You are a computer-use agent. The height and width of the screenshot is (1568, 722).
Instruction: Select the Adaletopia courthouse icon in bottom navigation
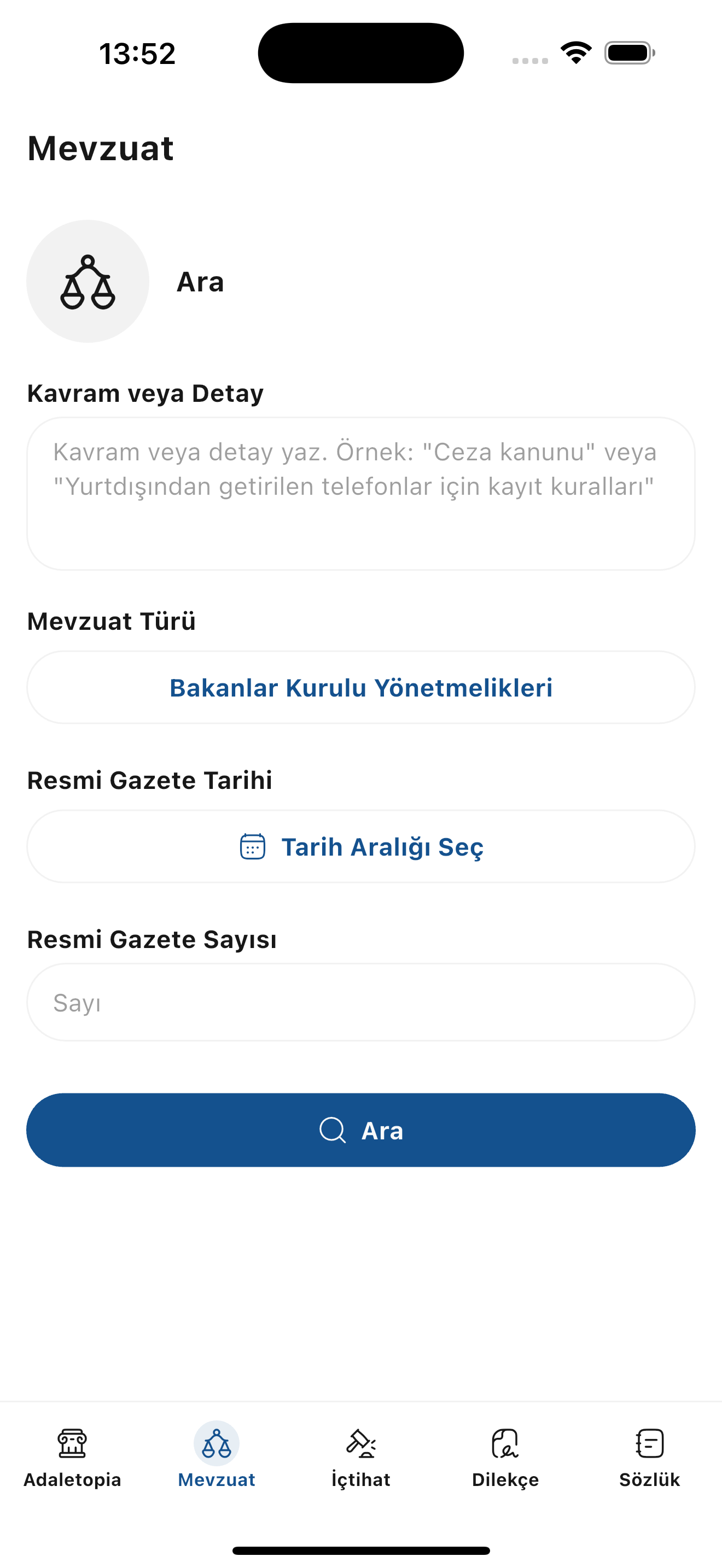click(x=72, y=1443)
